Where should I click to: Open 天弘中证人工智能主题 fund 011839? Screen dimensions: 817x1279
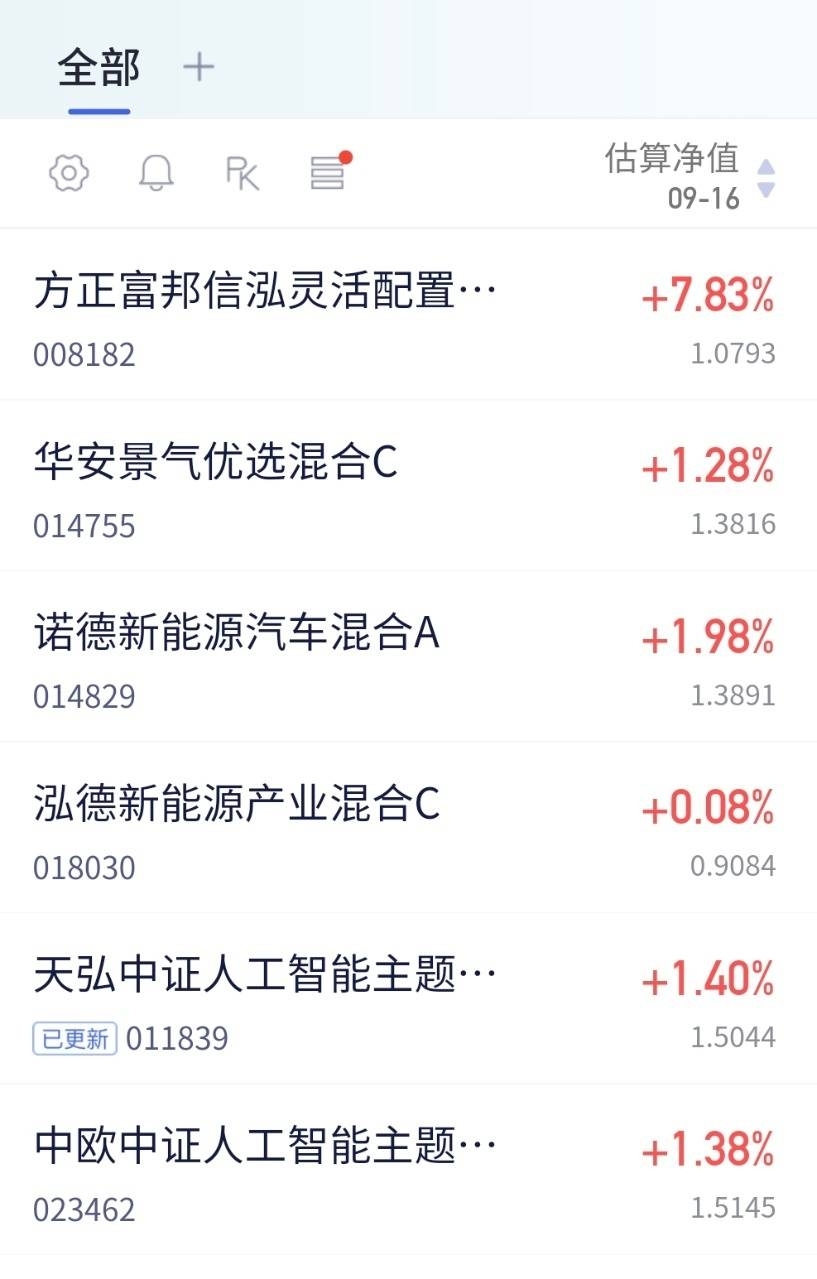coord(408,999)
